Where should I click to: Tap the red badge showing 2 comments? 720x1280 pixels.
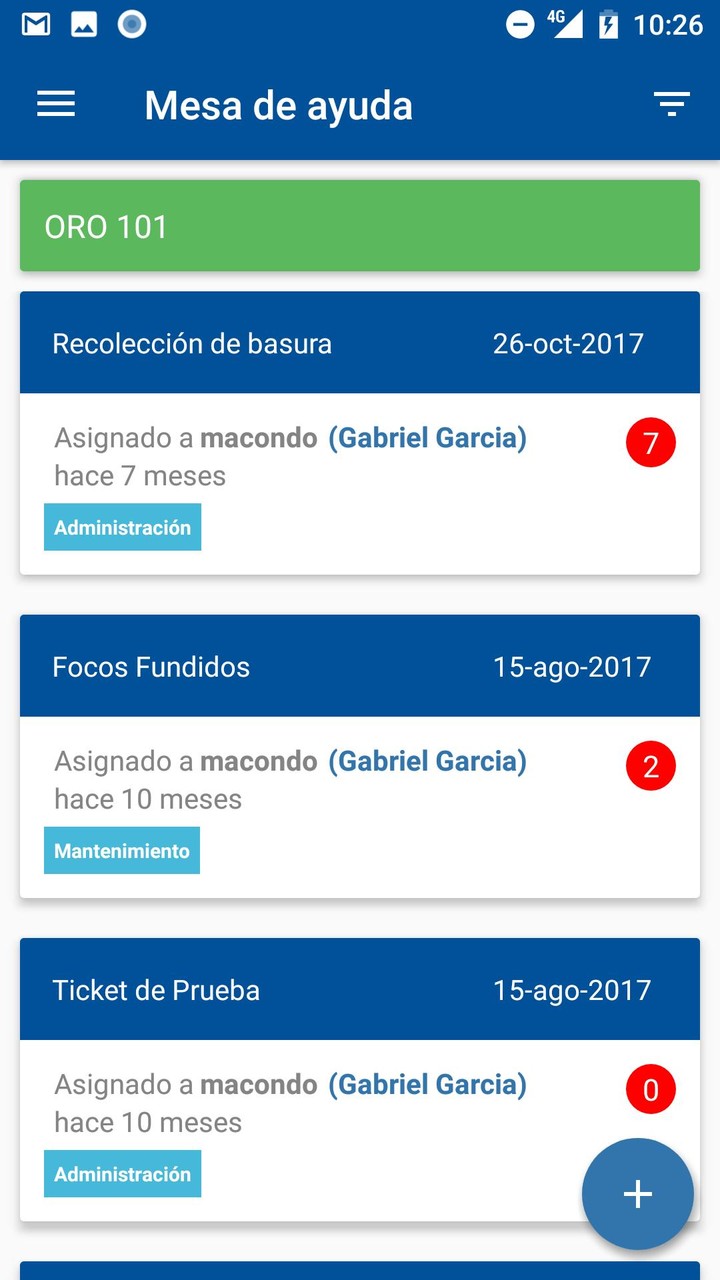pos(651,765)
